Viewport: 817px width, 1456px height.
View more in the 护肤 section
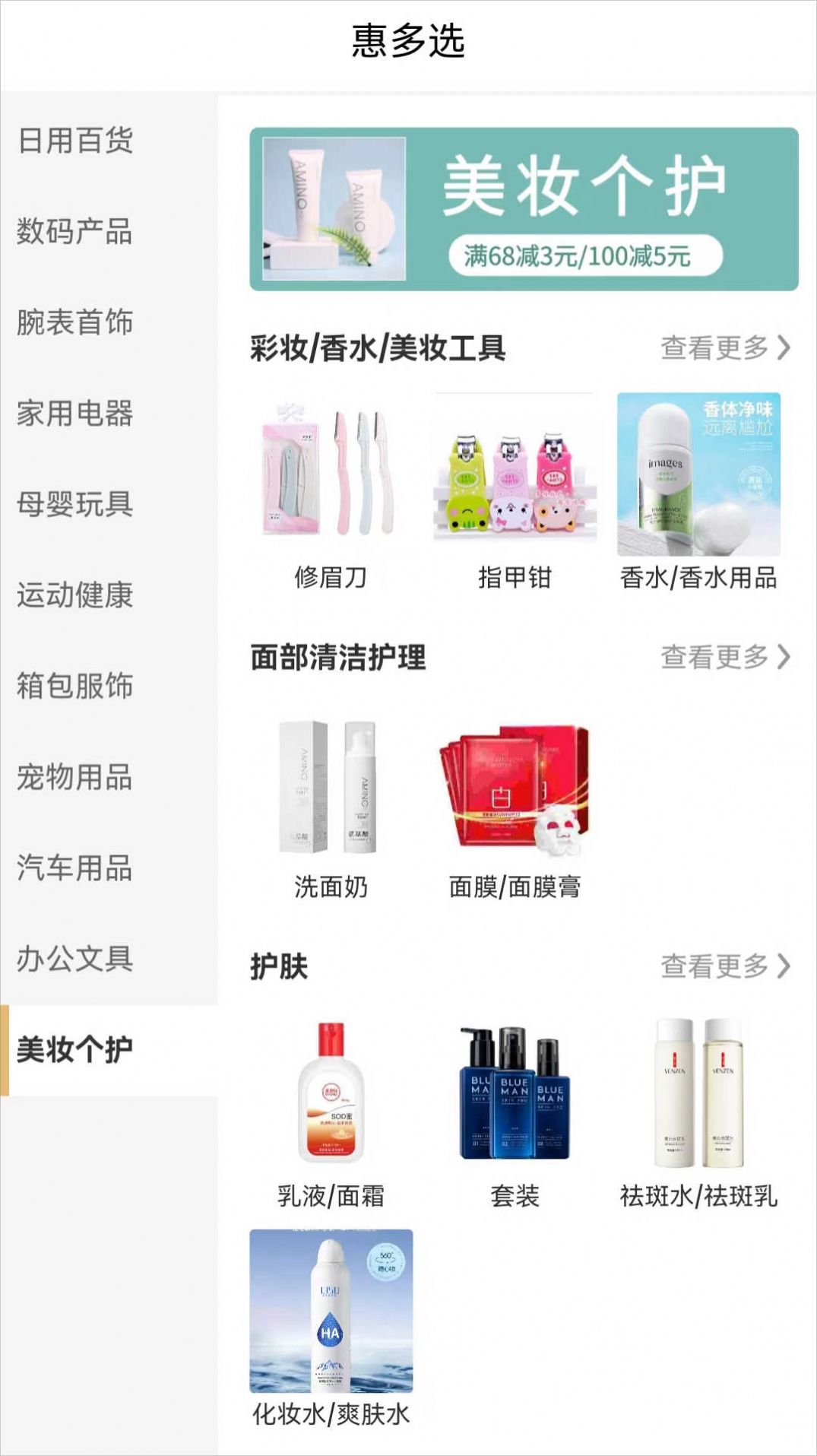(x=725, y=966)
